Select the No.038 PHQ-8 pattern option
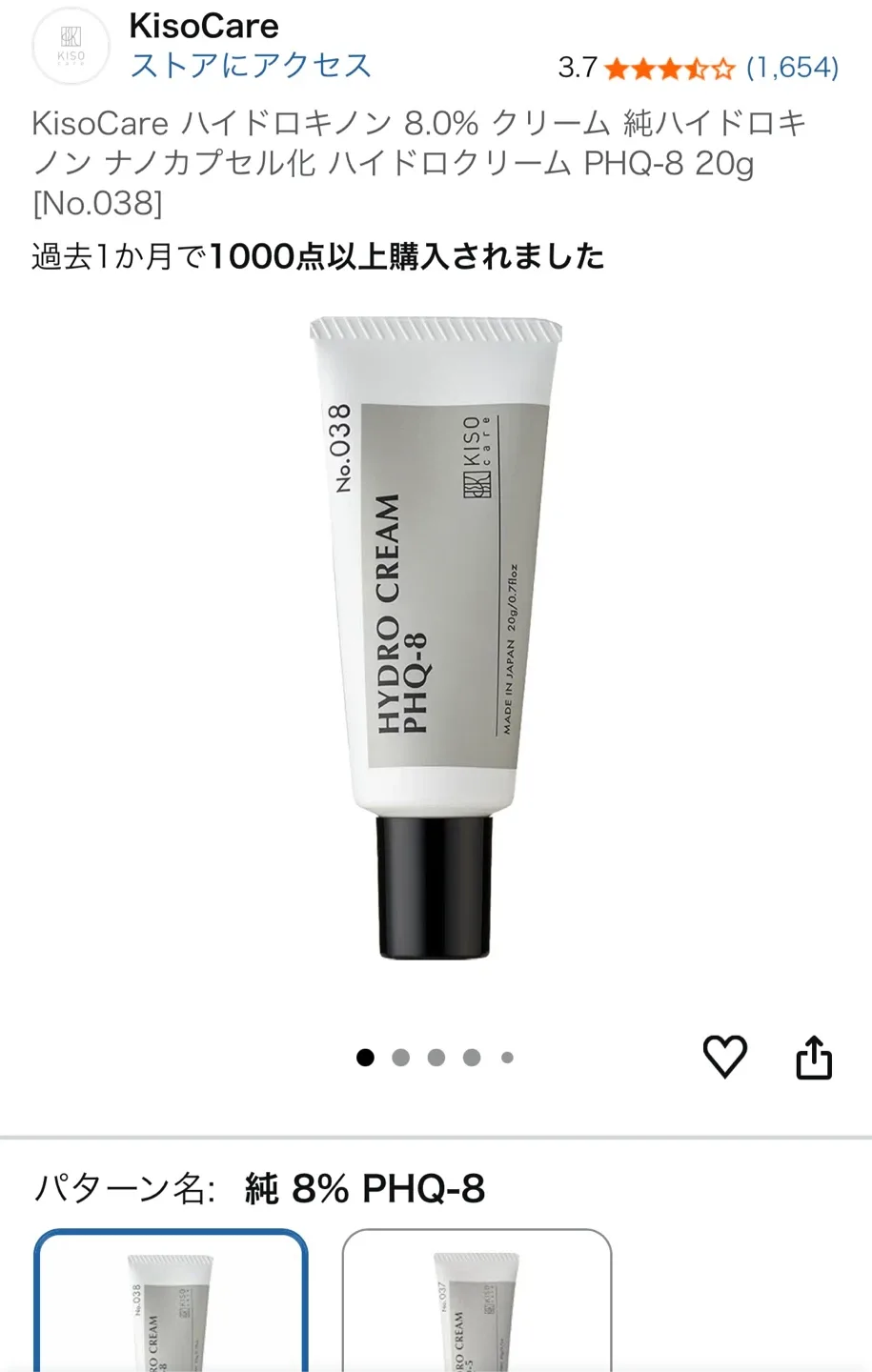The image size is (872, 1372). click(x=172, y=1303)
